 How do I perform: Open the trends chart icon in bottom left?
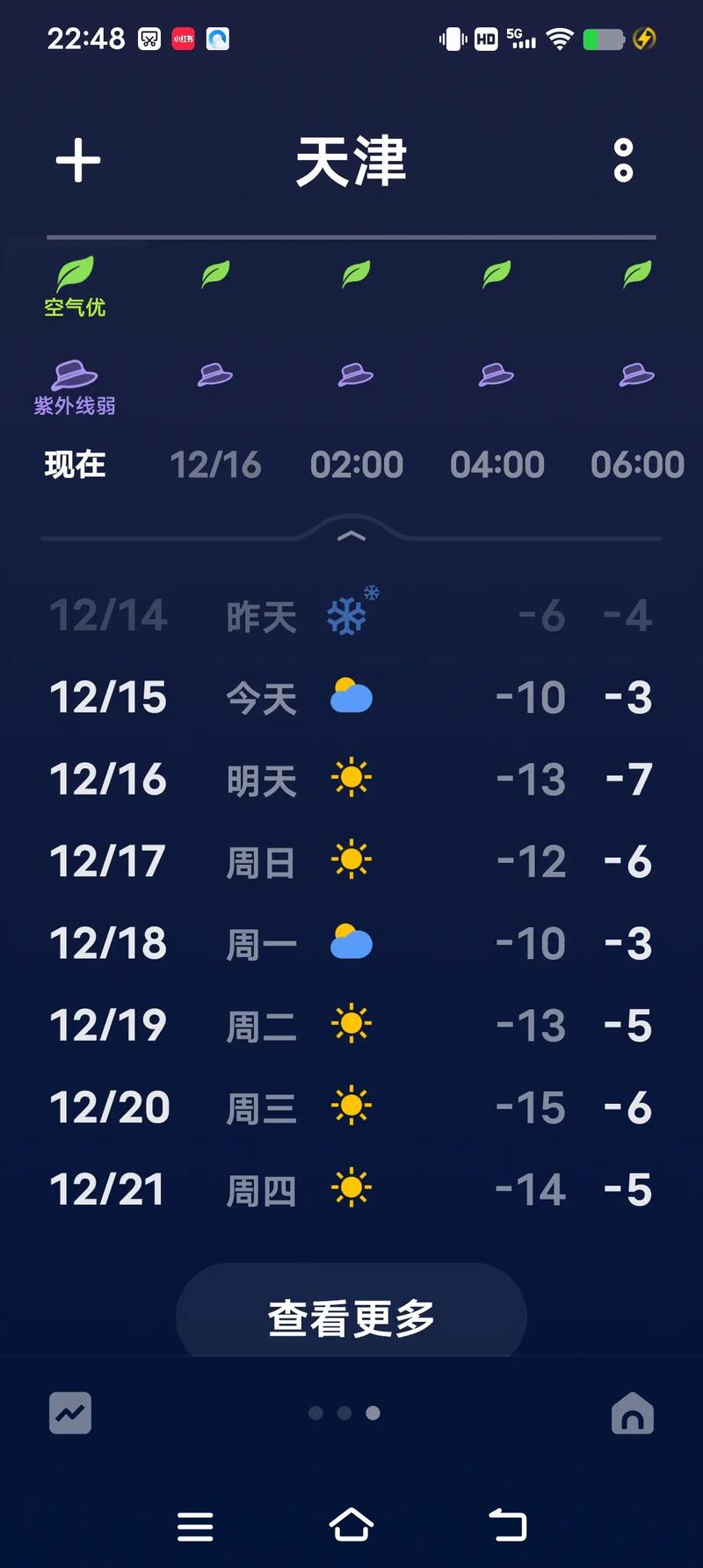(x=70, y=1413)
